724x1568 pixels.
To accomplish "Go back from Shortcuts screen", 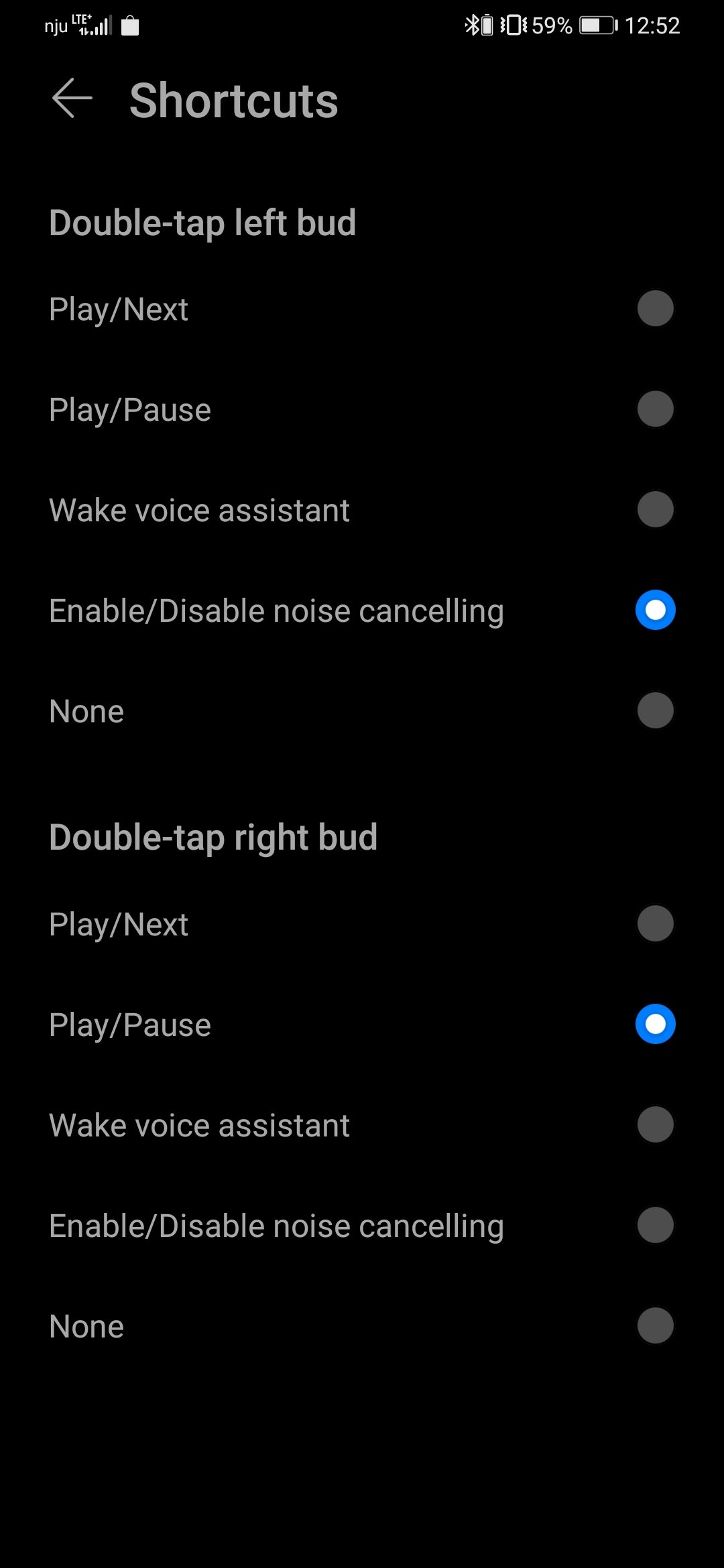I will click(72, 99).
